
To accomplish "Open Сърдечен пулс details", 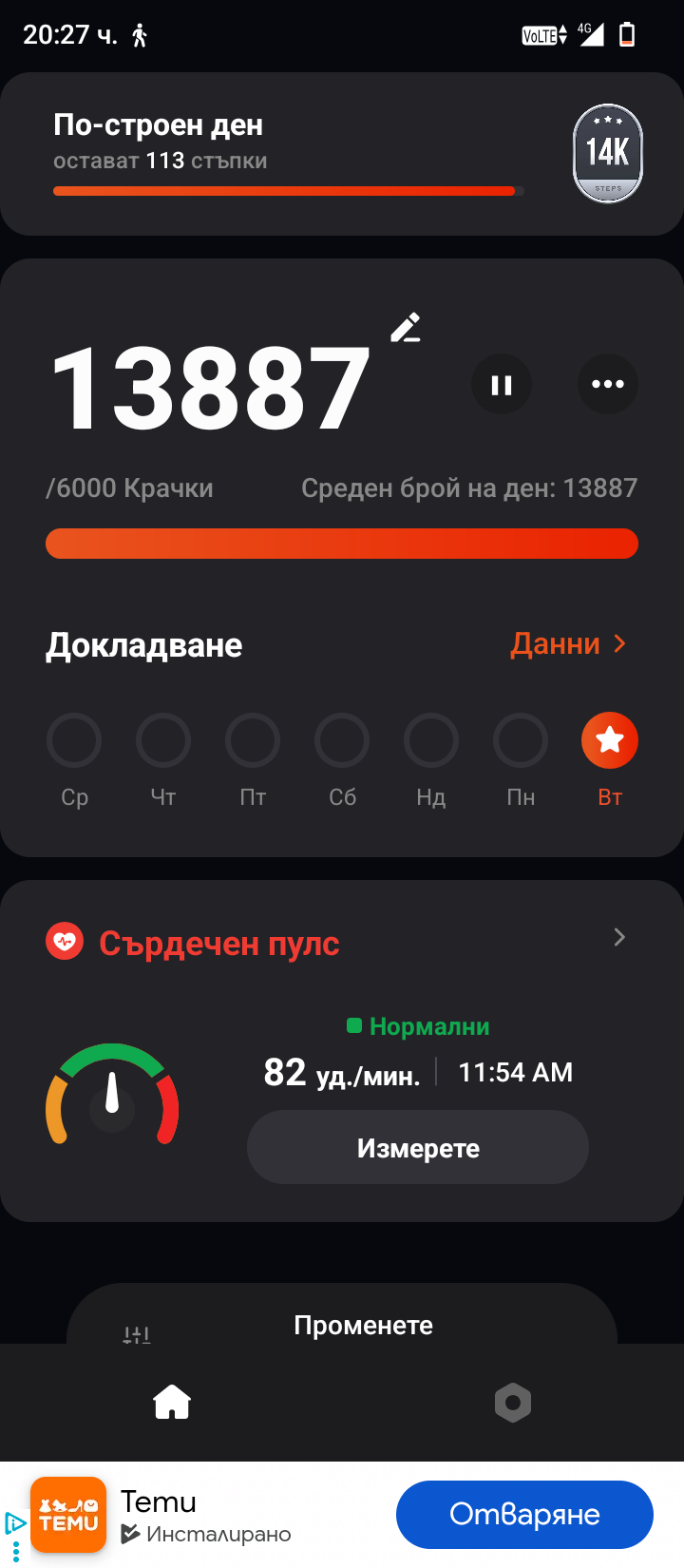I will pos(619,938).
